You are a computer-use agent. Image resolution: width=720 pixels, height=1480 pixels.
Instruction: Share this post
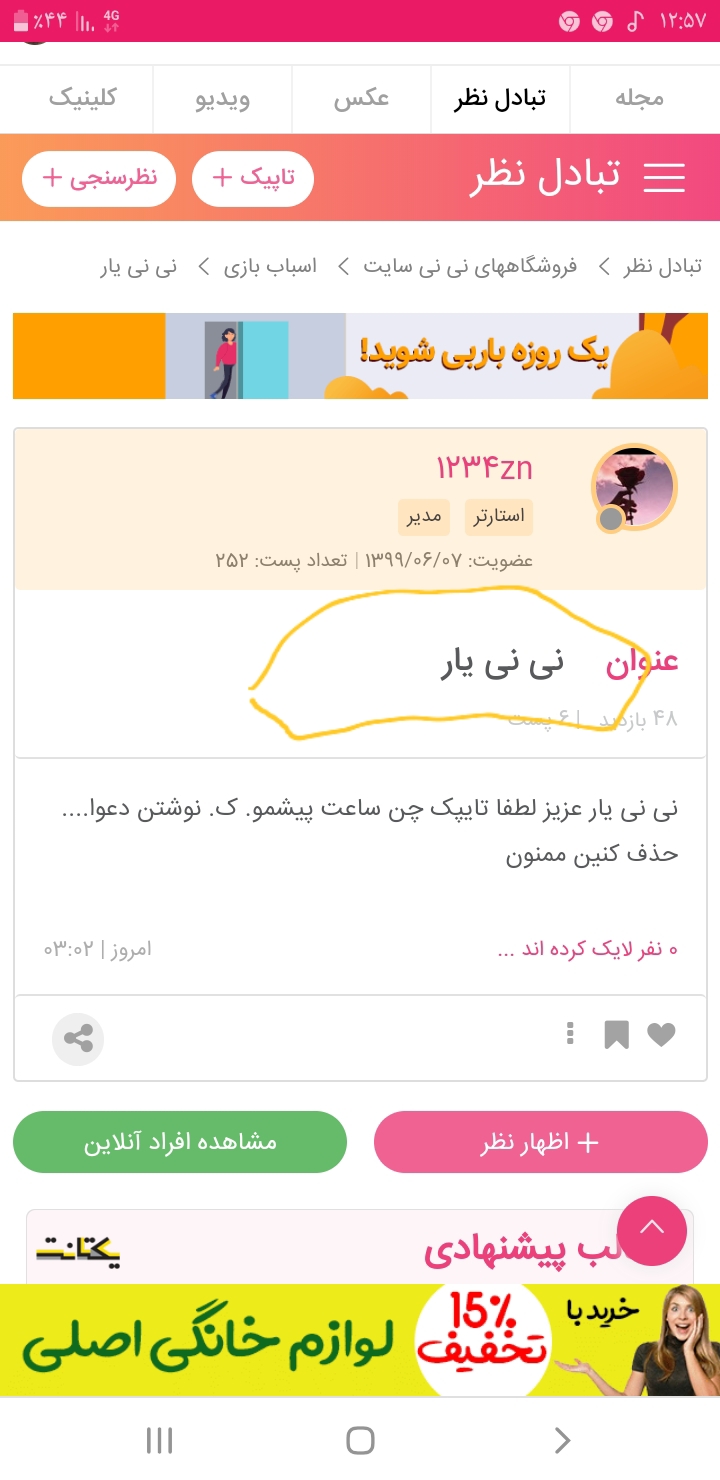(x=78, y=1038)
